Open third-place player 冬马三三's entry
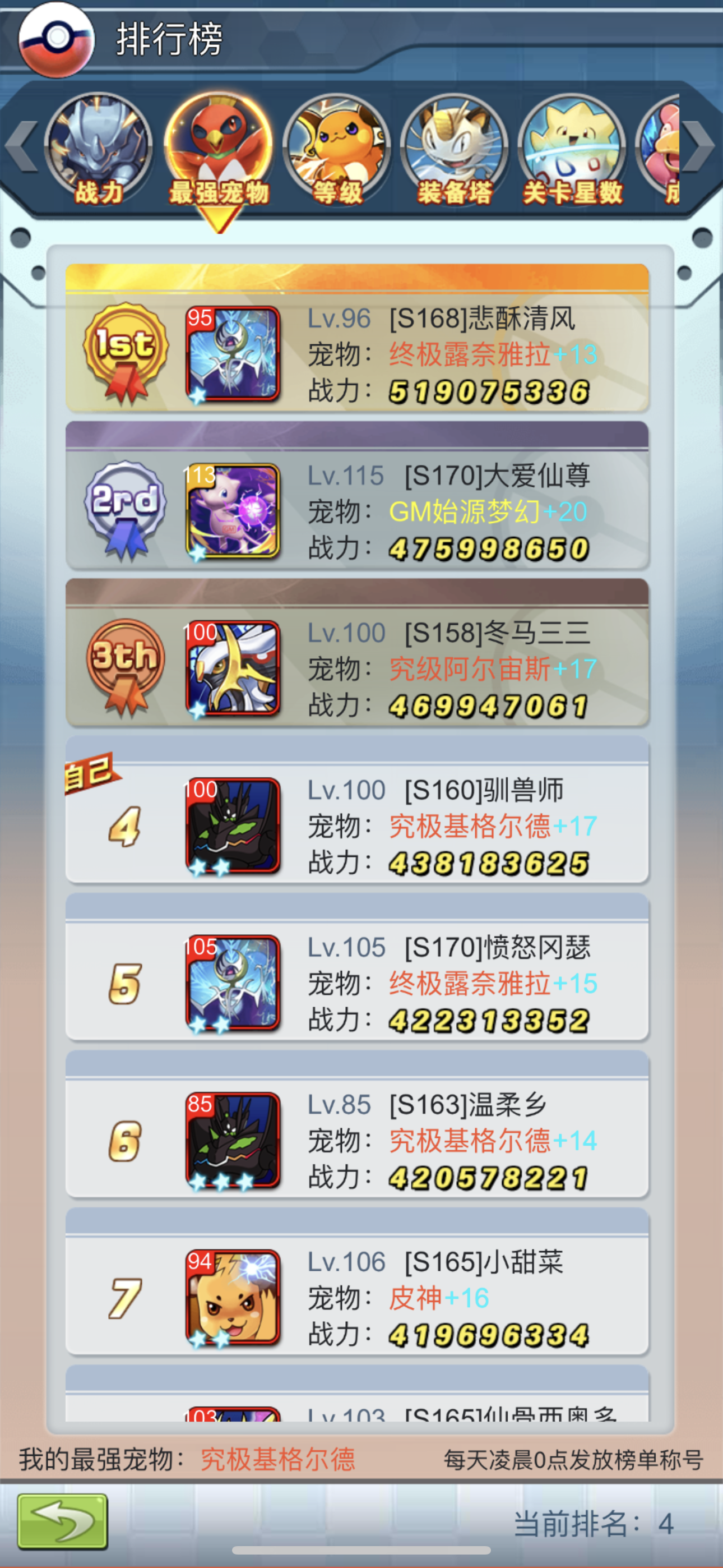723x1568 pixels. [x=356, y=668]
